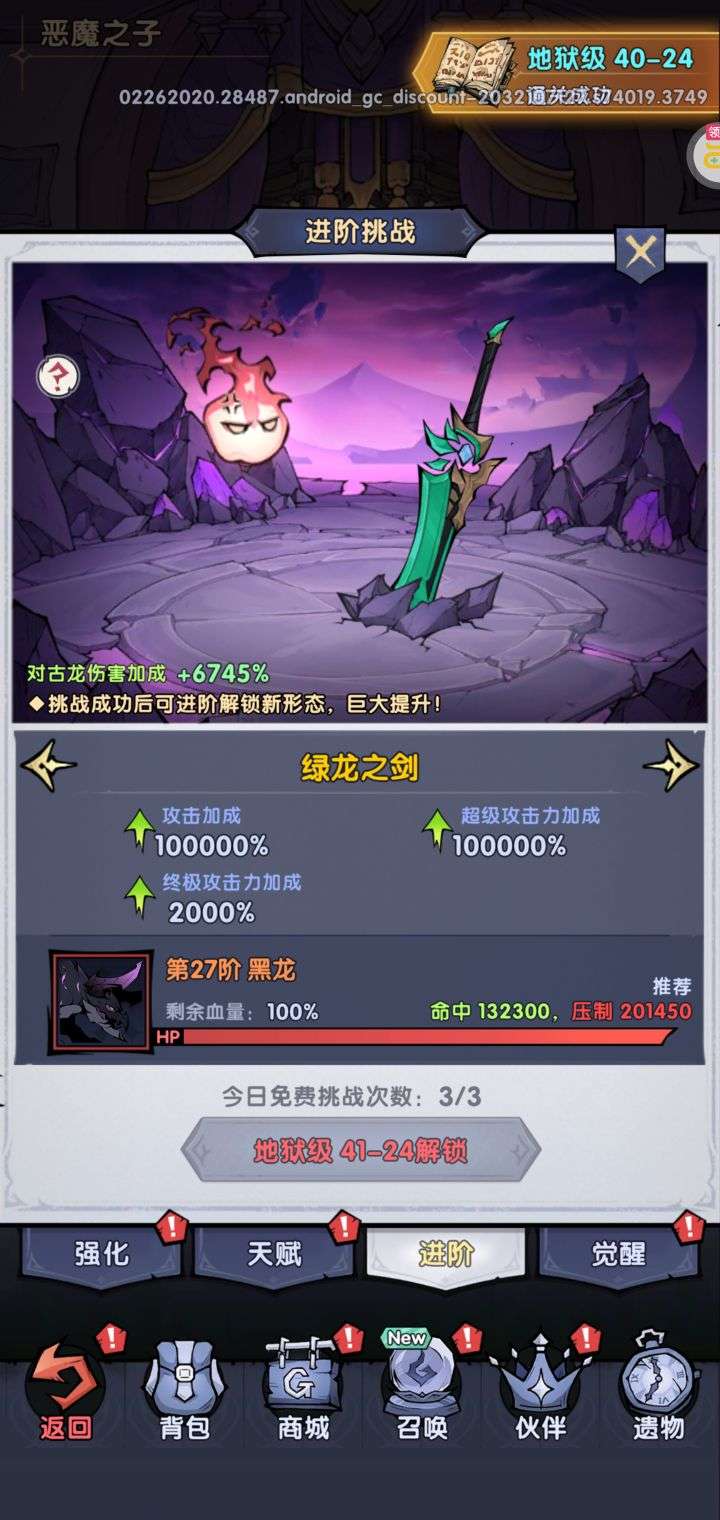Tap the 地狱级 41-24解锁 button
720x1520 pixels.
360,1150
